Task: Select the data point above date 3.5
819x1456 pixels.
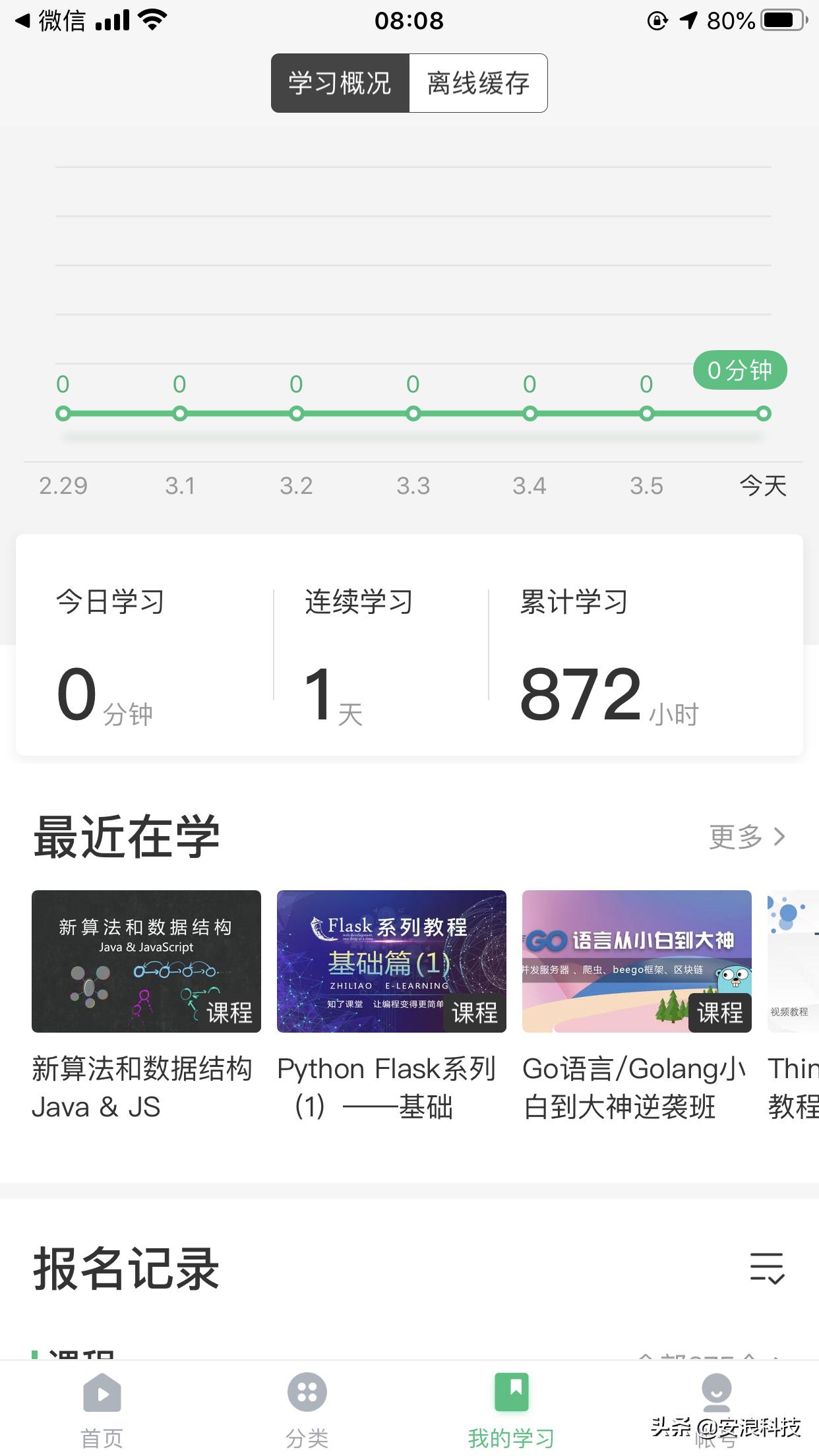Action: [646, 413]
